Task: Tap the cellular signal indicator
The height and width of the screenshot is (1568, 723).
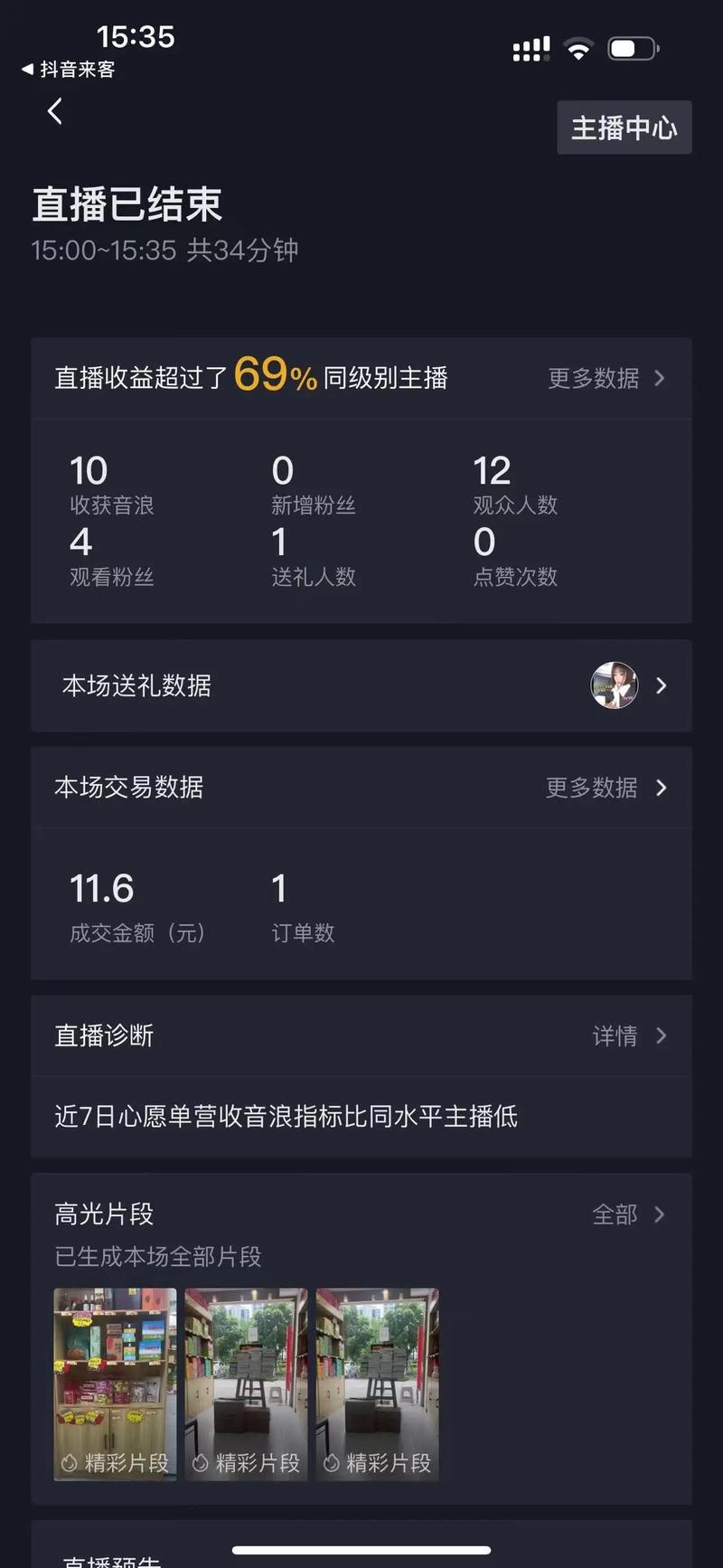Action: click(530, 48)
